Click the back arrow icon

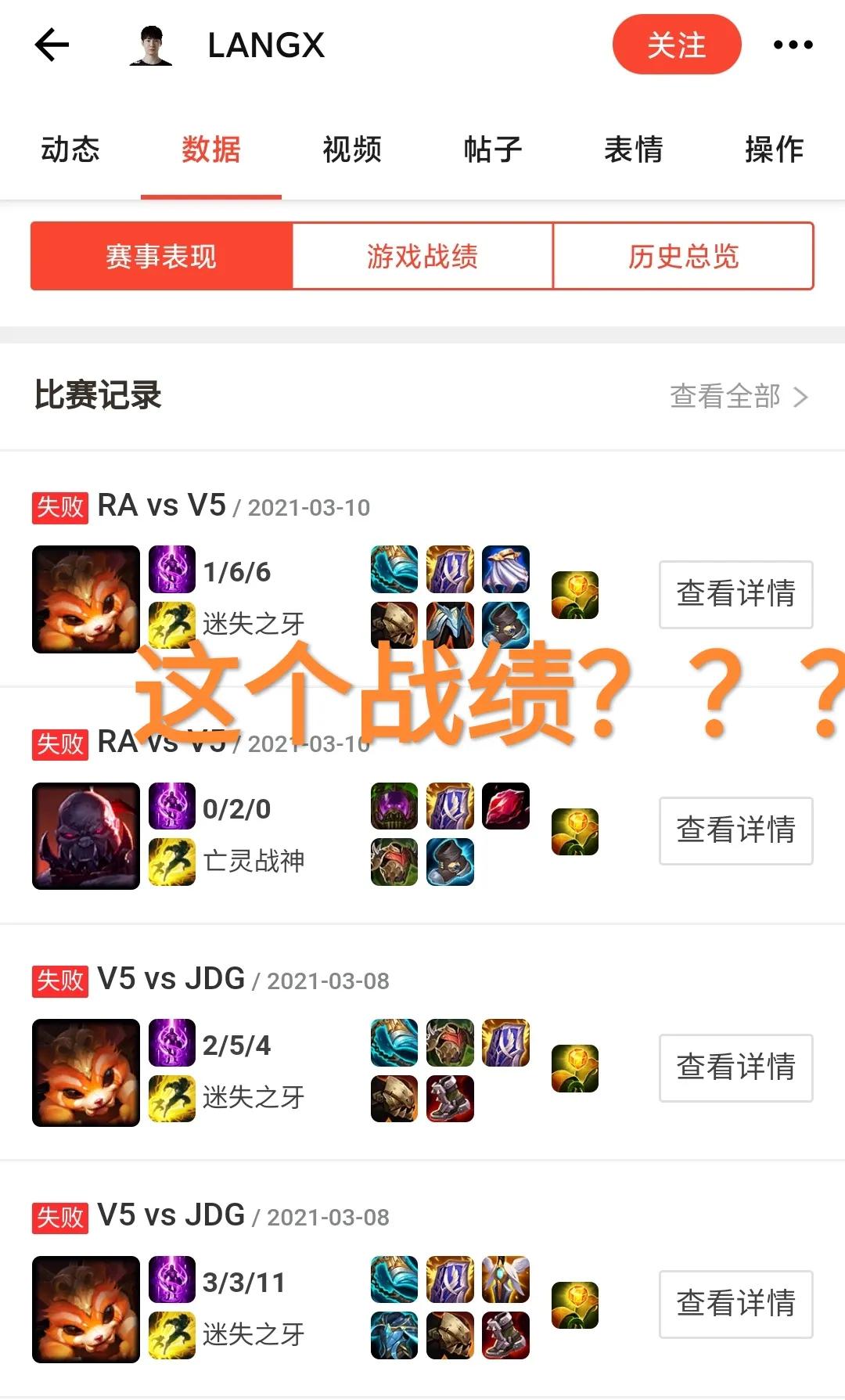52,45
